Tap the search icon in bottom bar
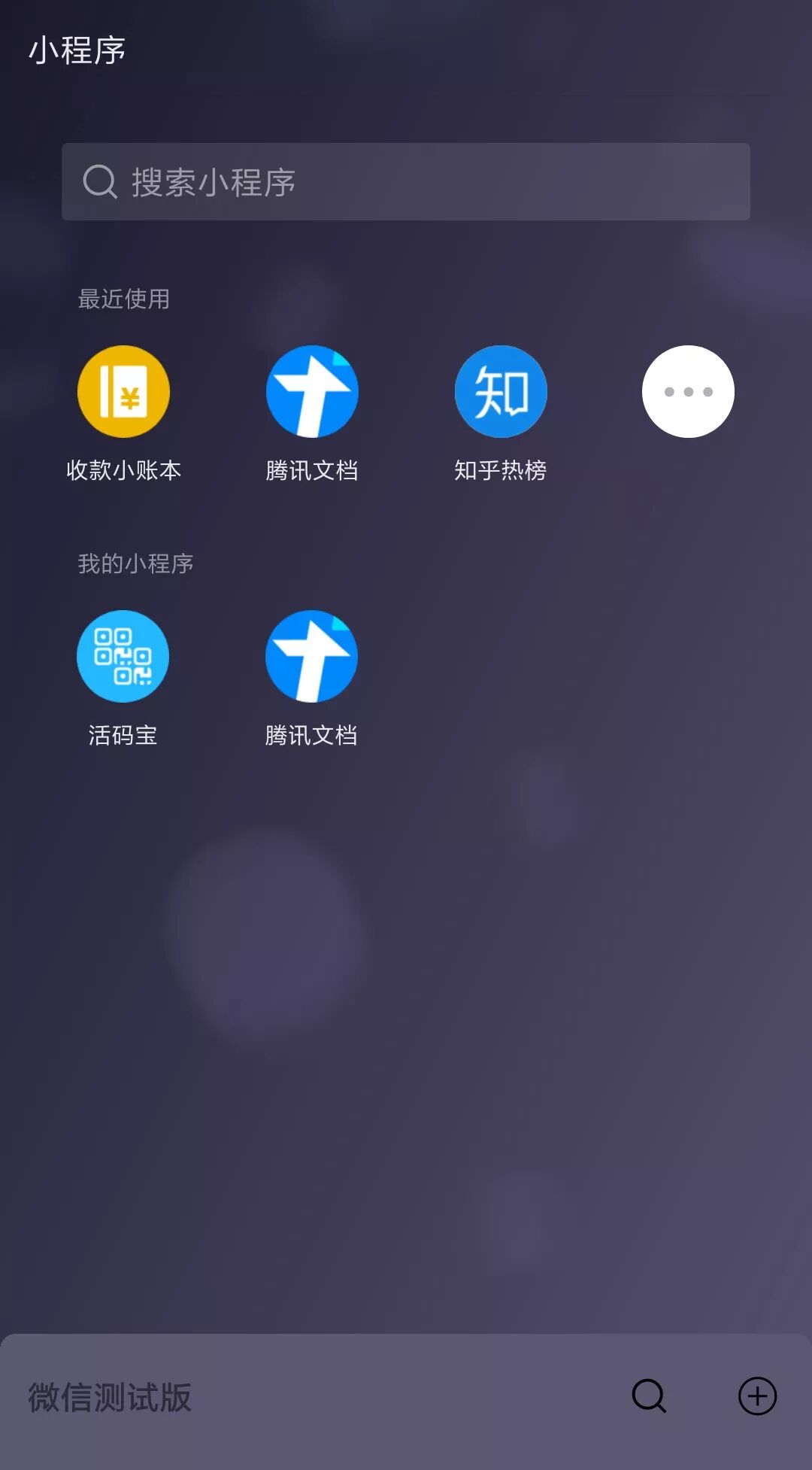The height and width of the screenshot is (1470, 812). point(649,1396)
